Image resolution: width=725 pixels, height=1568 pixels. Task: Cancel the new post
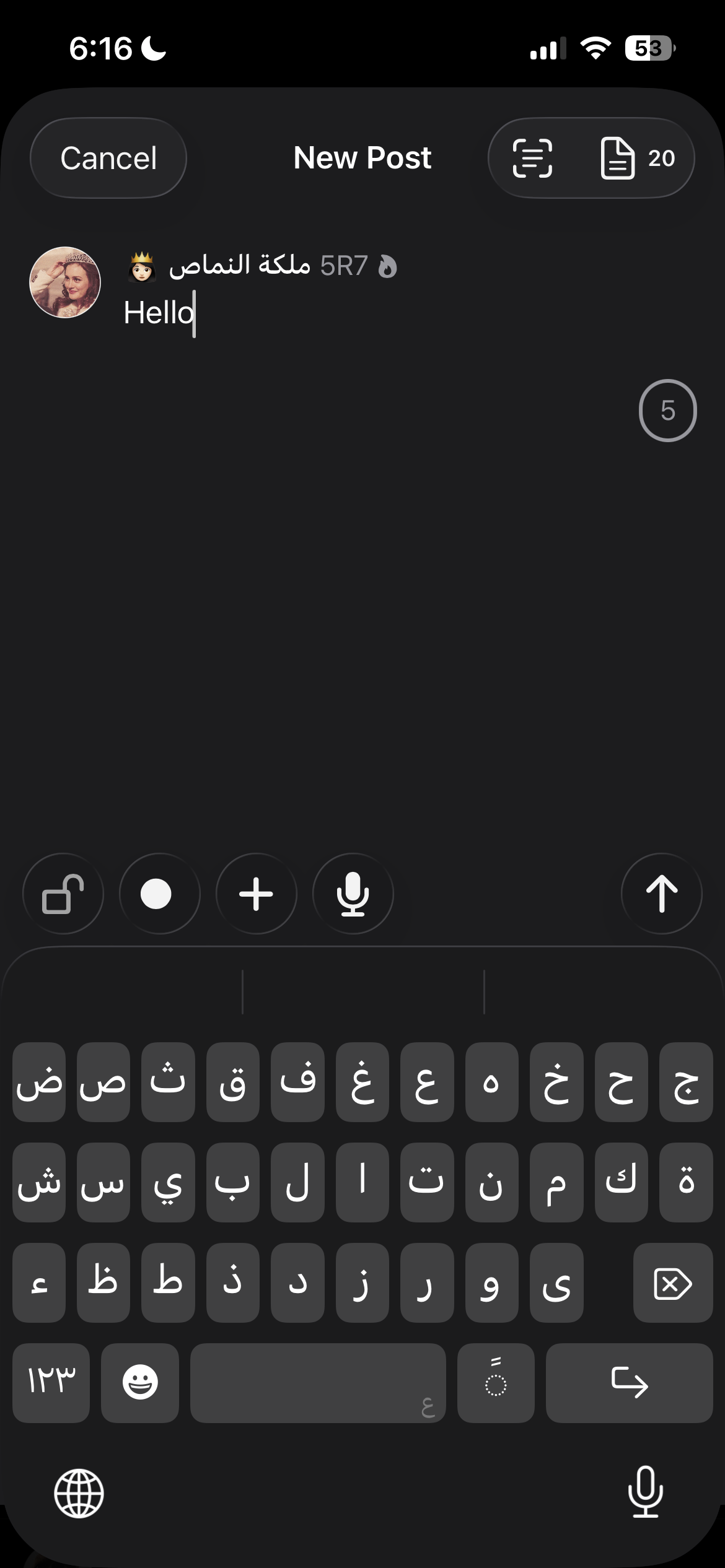coord(108,158)
